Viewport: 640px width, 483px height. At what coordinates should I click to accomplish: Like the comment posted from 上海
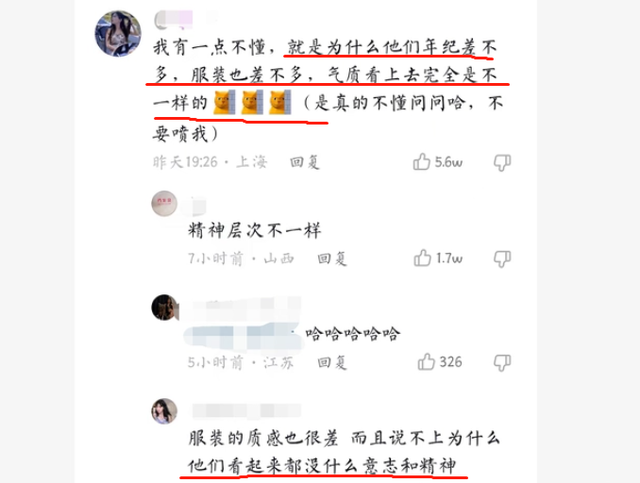[x=423, y=162]
